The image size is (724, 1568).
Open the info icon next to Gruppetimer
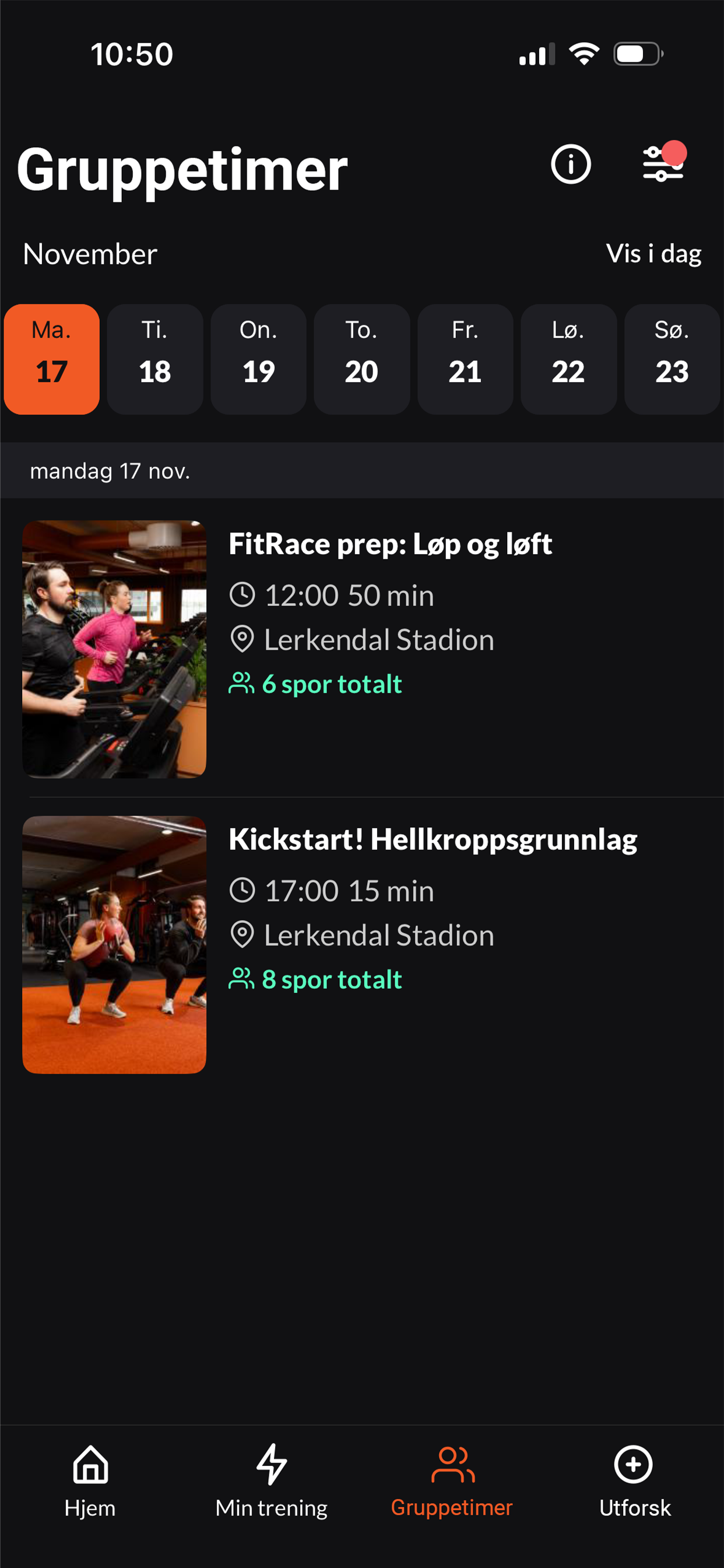click(570, 165)
